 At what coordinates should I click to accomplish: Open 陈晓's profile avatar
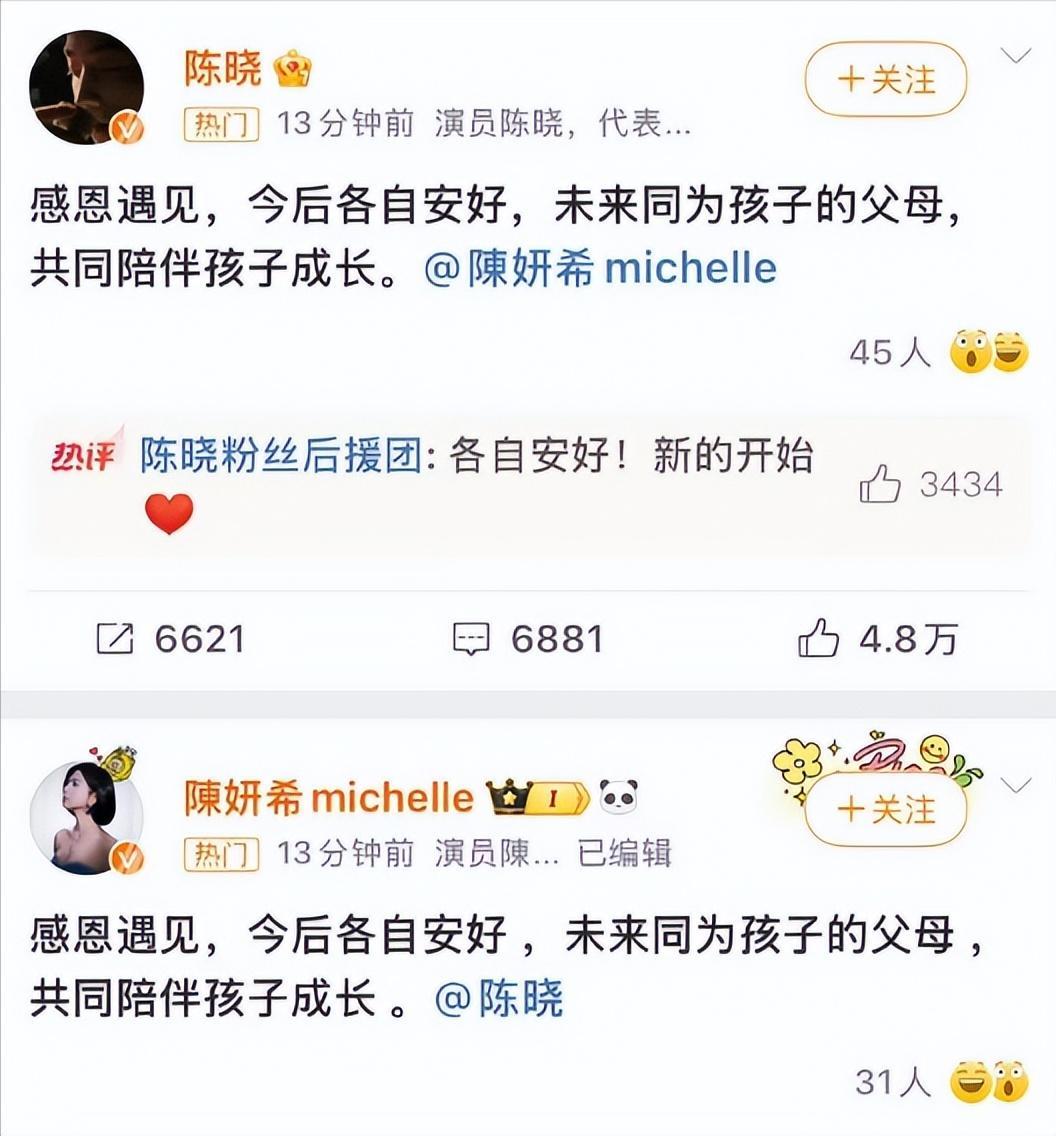86,88
